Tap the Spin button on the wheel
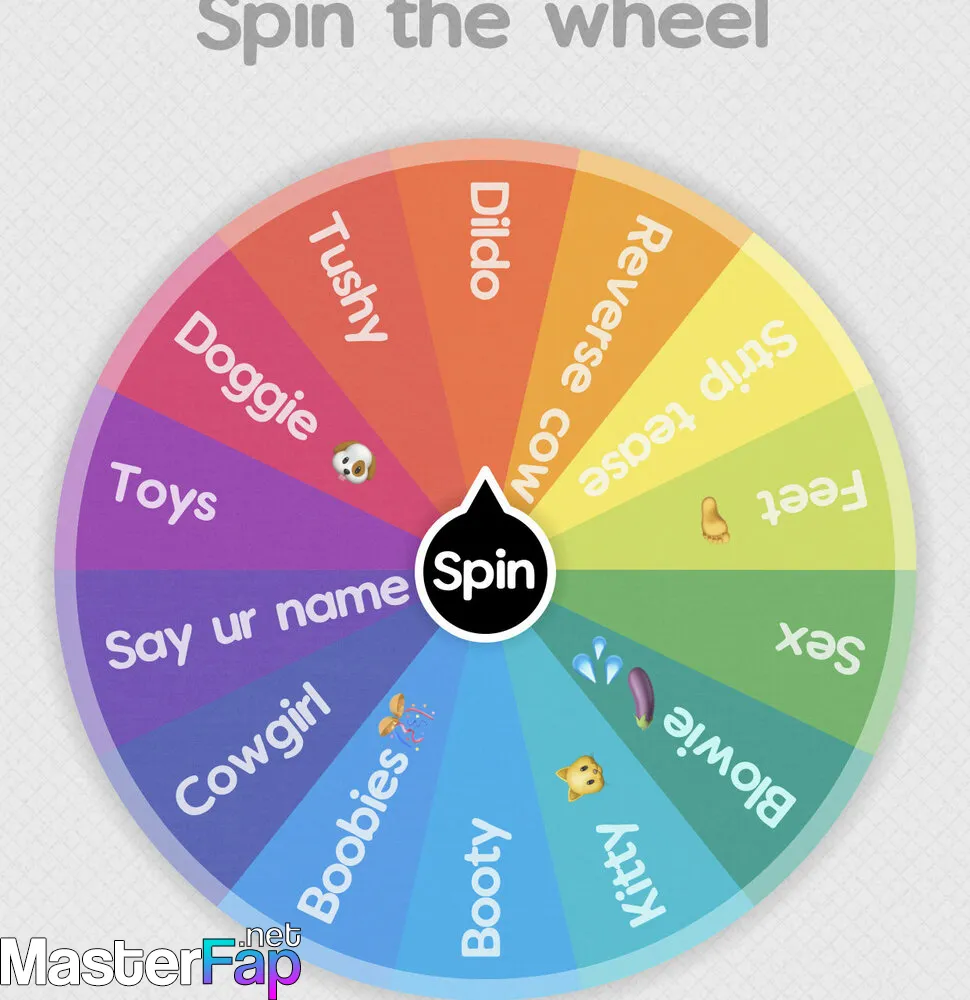 coord(485,573)
